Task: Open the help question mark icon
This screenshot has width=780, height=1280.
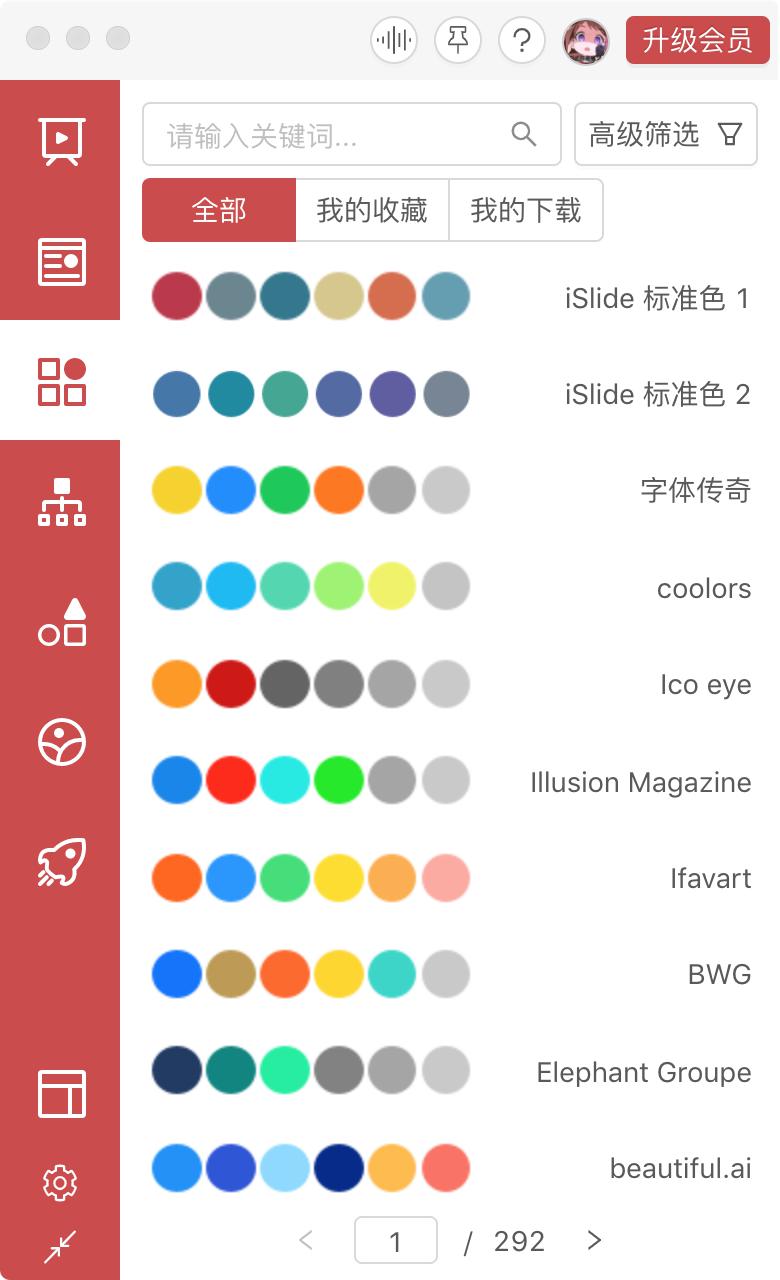Action: pos(521,41)
